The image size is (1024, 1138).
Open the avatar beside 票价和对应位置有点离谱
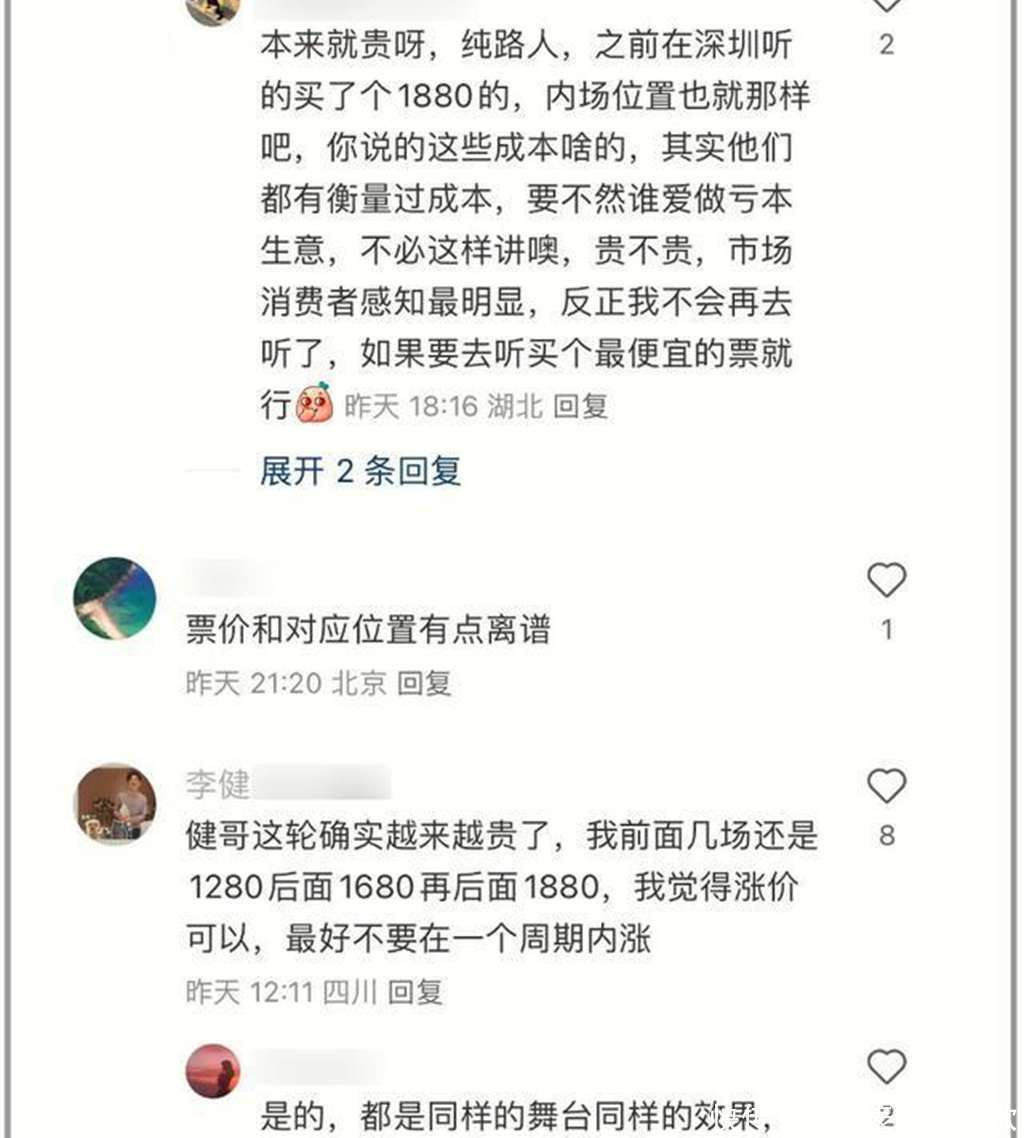(x=115, y=598)
